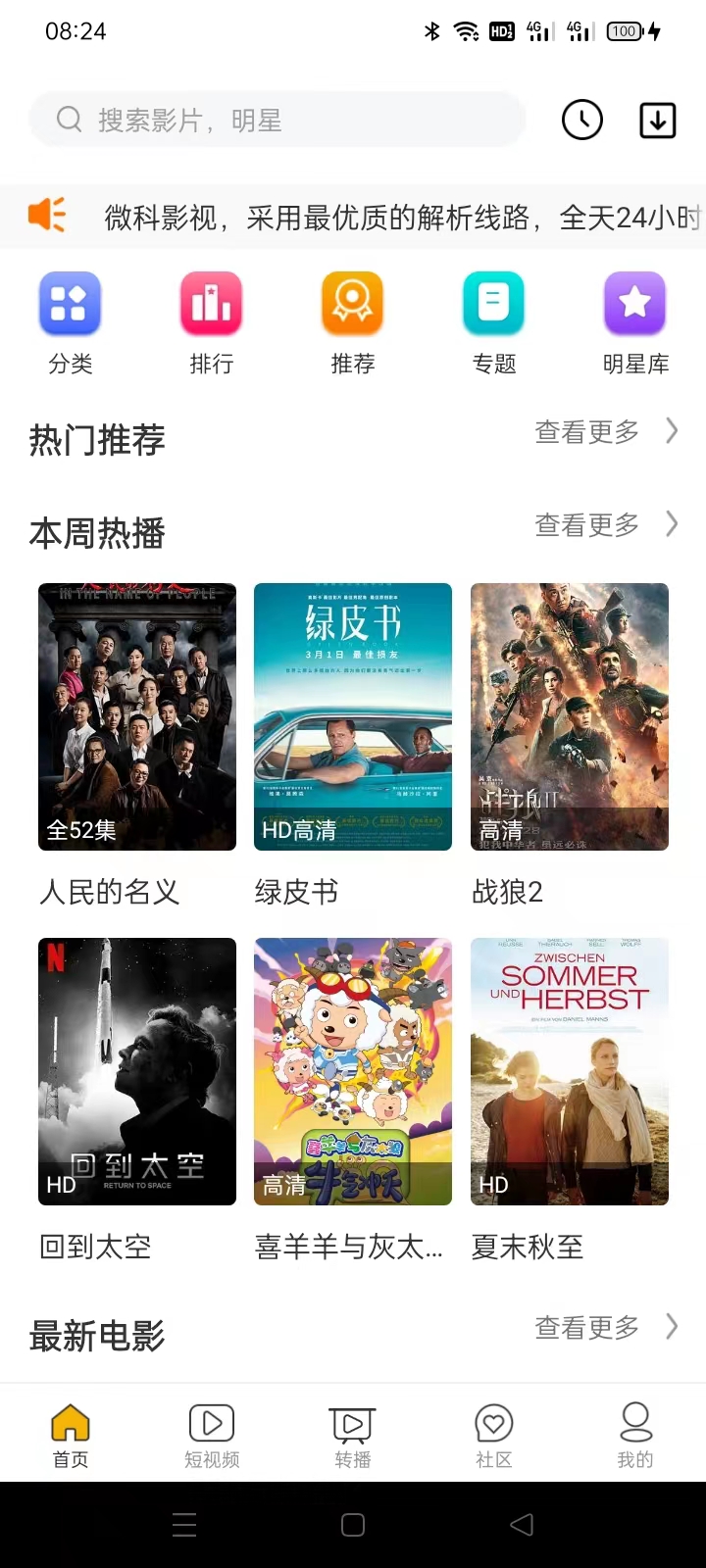The height and width of the screenshot is (1568, 706).
Task: Open the 专题 topics icon
Action: pos(493,304)
